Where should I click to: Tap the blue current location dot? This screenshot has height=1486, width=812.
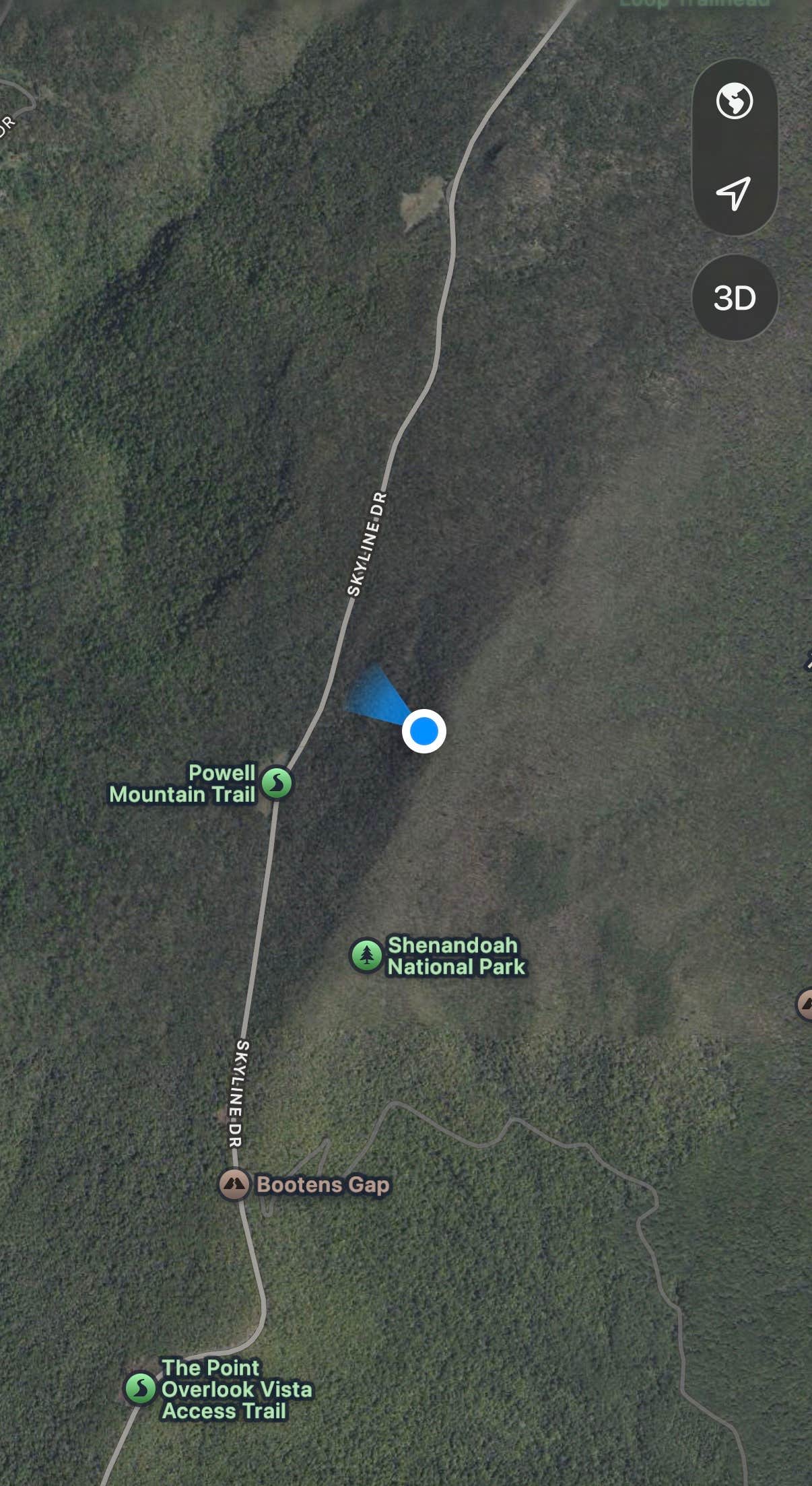(x=424, y=731)
